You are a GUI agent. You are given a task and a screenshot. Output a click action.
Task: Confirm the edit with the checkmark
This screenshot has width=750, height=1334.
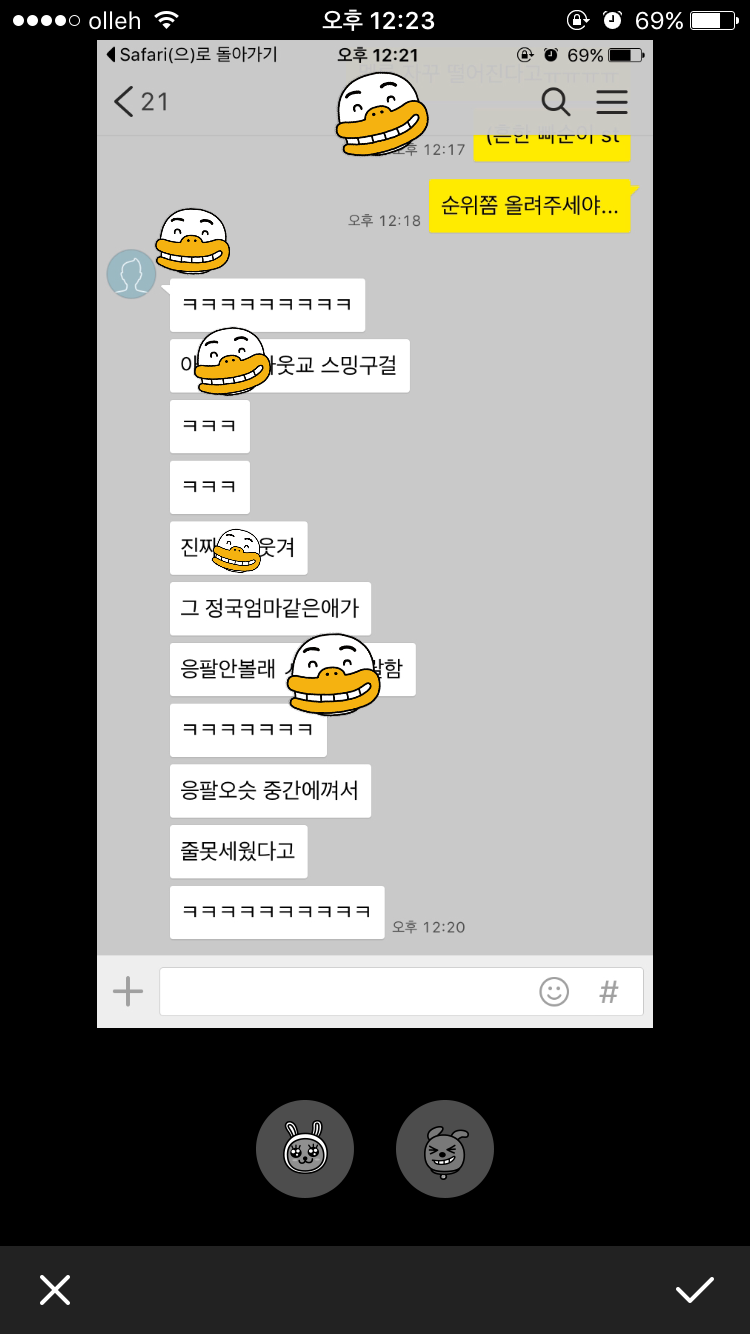(x=695, y=1289)
